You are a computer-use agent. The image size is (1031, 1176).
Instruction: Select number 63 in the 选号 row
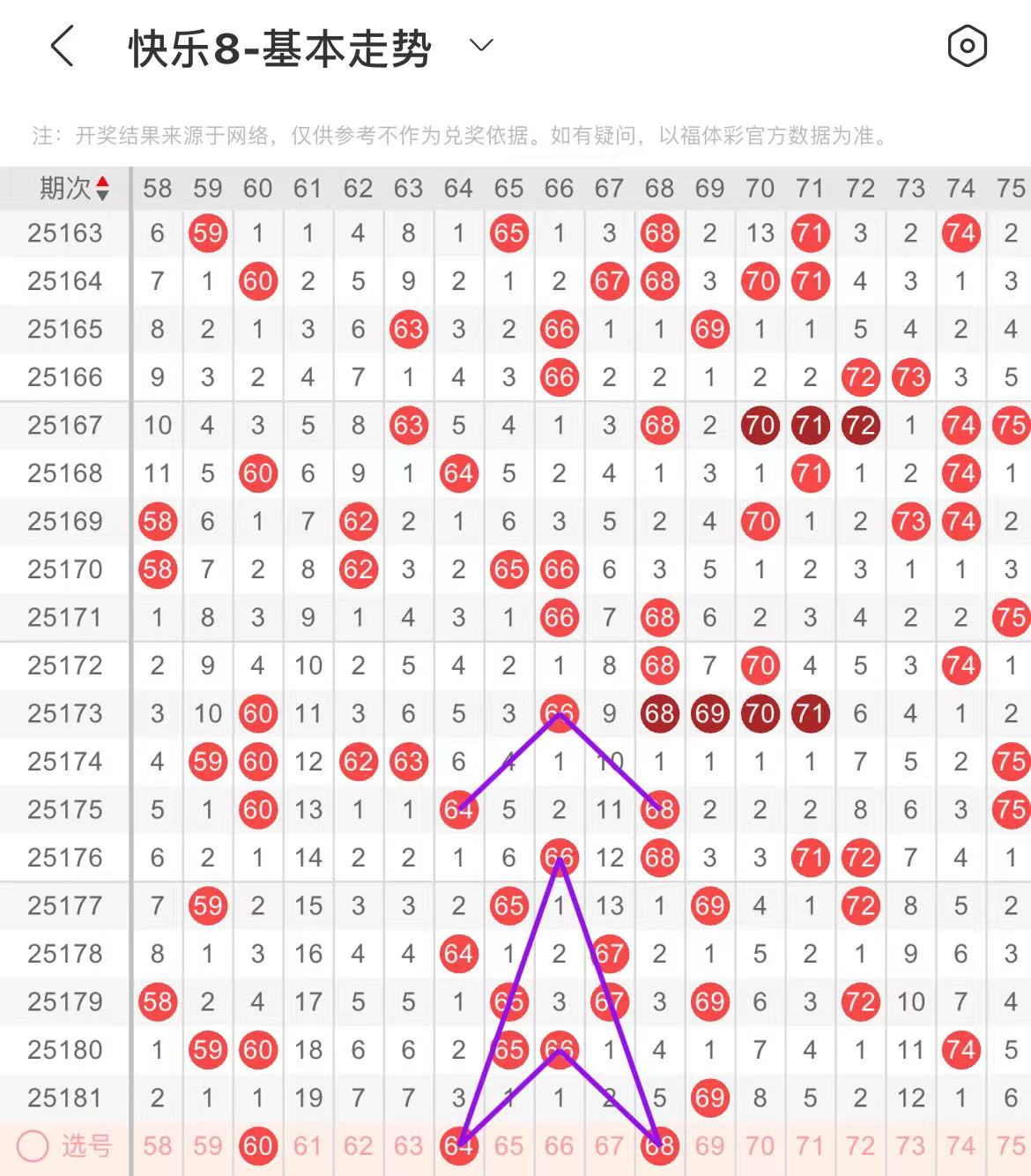408,1146
